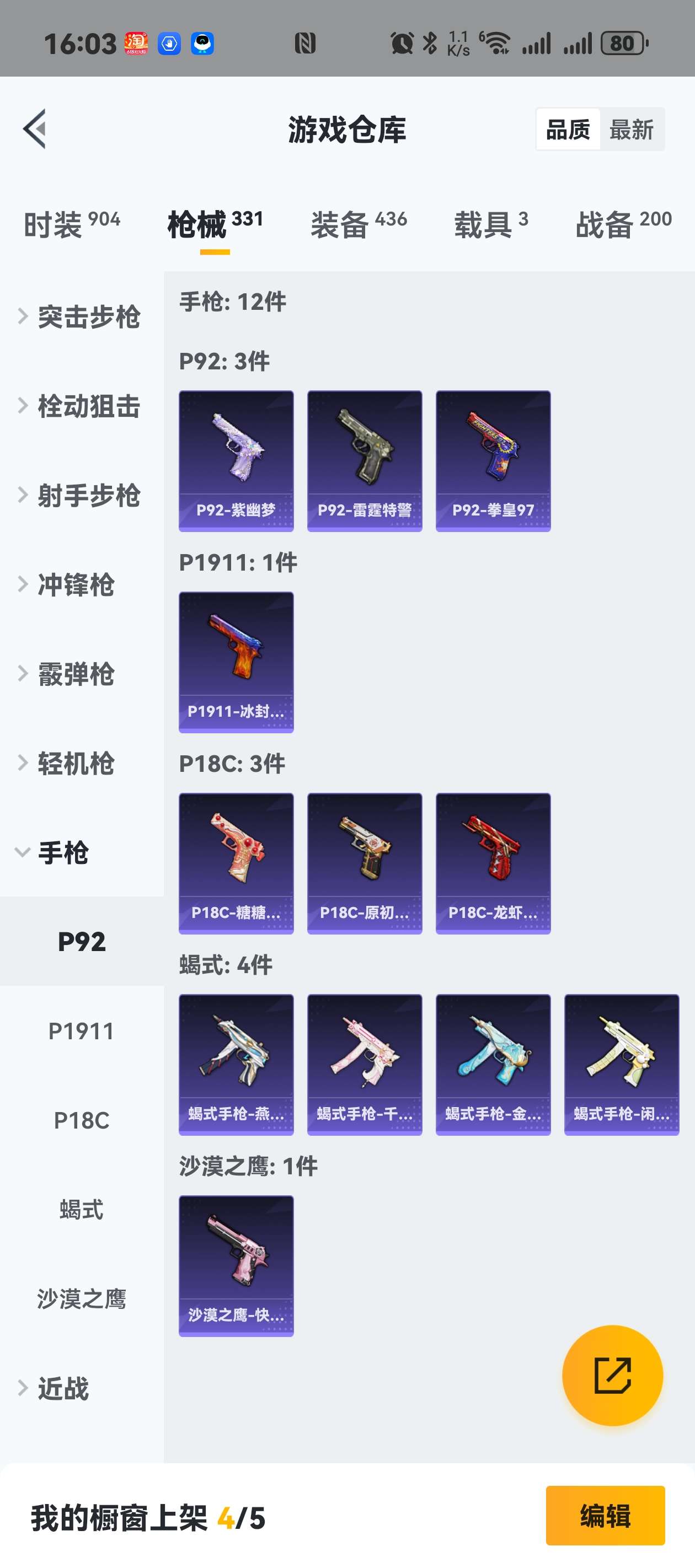Open the P92-拳皇97 skin

(493, 461)
